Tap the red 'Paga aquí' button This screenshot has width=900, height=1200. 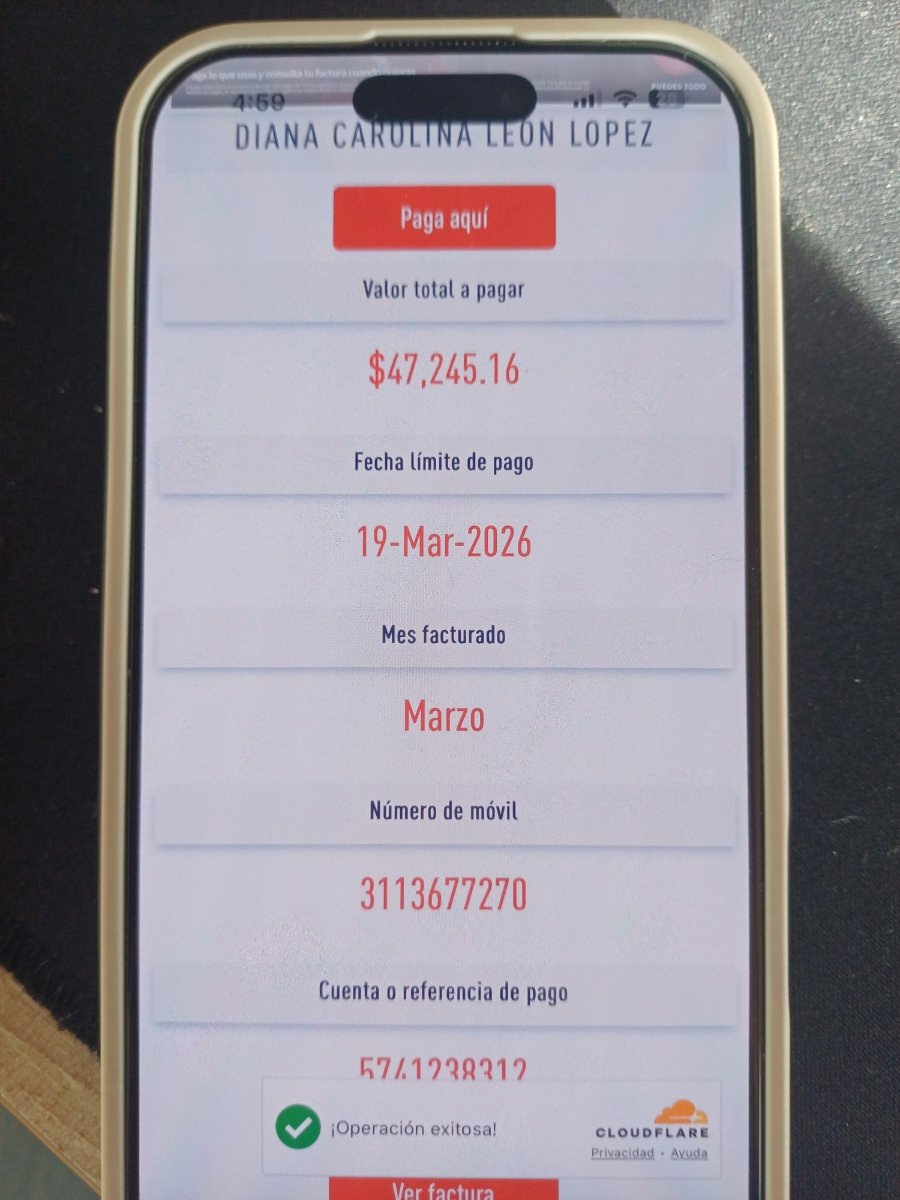(444, 217)
